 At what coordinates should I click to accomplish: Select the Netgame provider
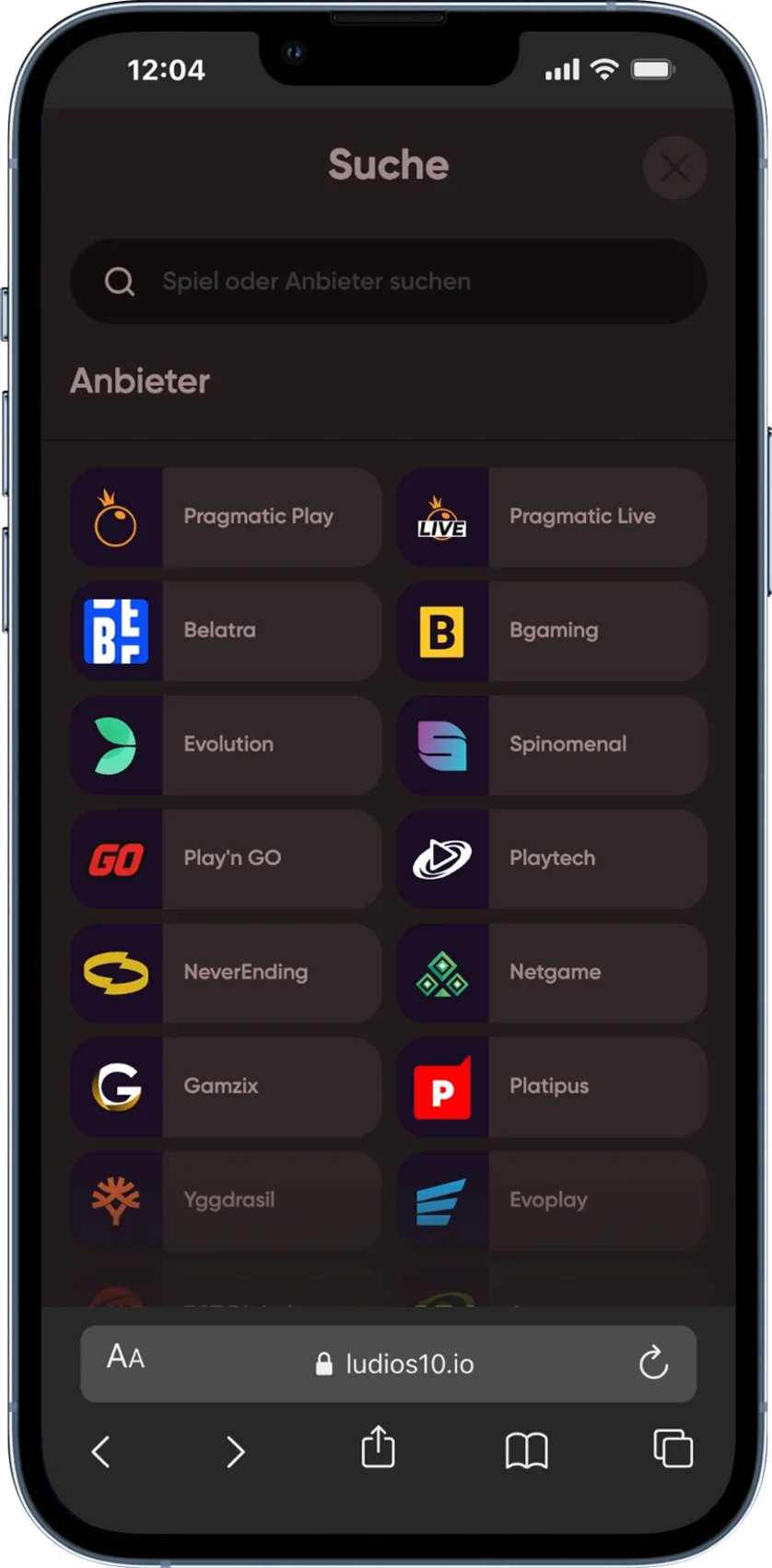tap(552, 973)
